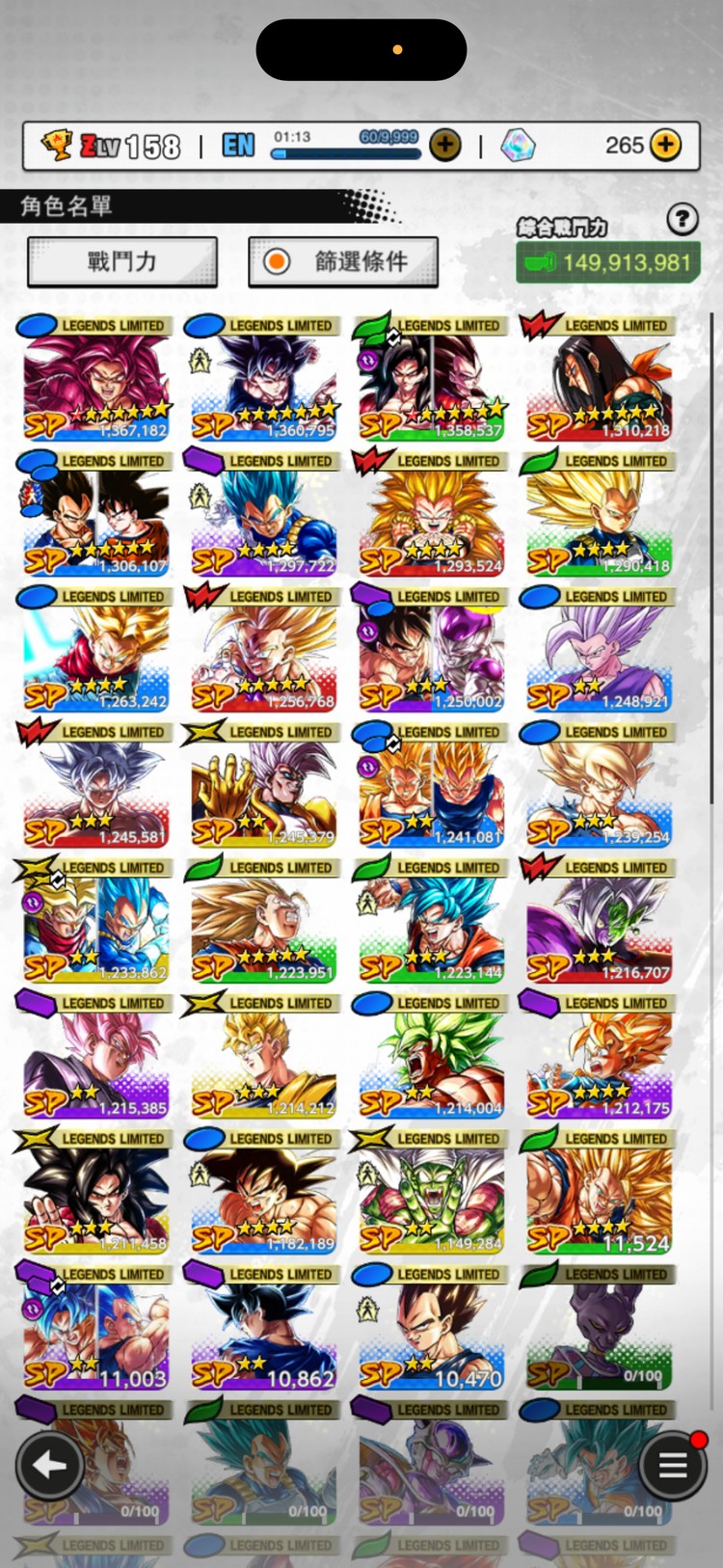This screenshot has height=1568, width=723.
Task: Go back with the arrow button
Action: (49, 1465)
